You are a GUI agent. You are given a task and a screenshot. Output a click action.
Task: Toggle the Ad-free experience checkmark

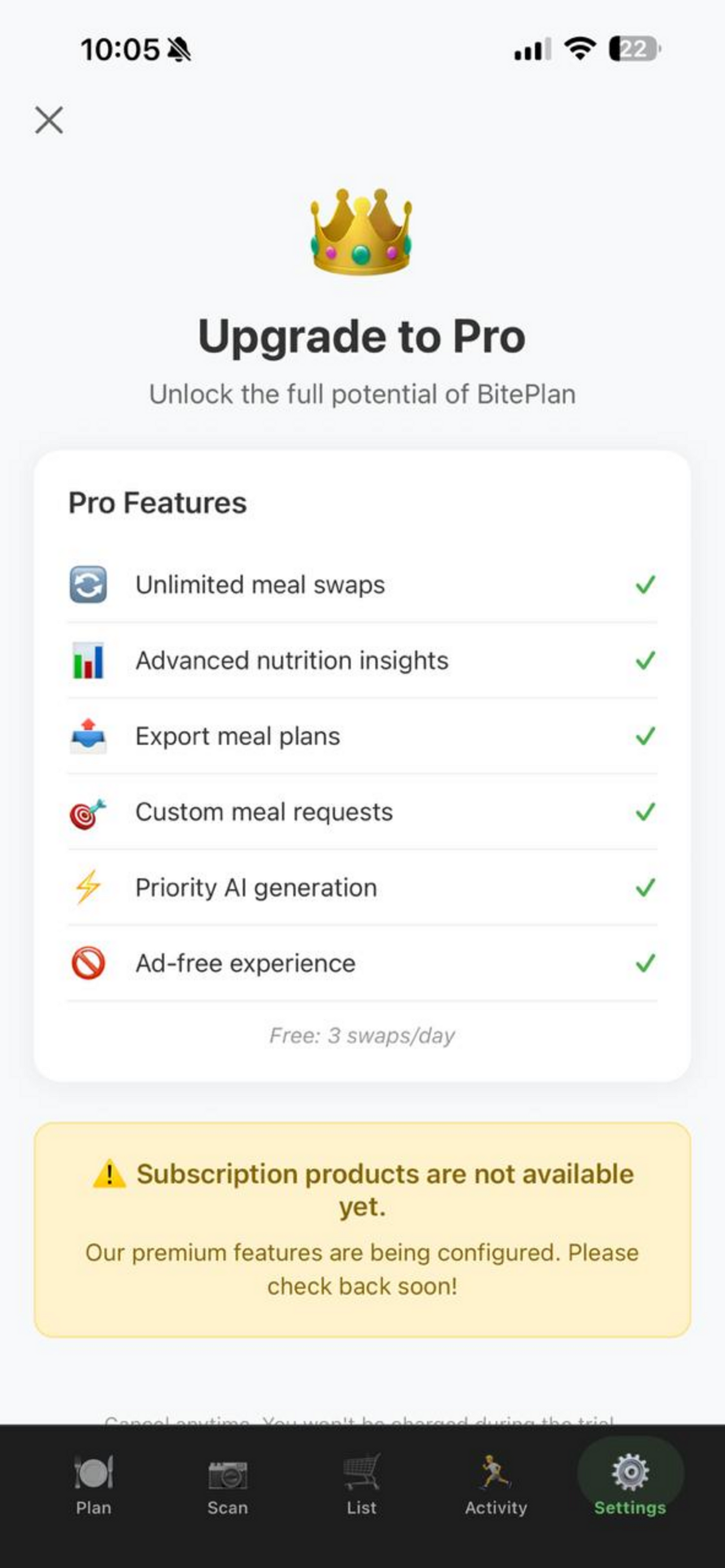[647, 963]
